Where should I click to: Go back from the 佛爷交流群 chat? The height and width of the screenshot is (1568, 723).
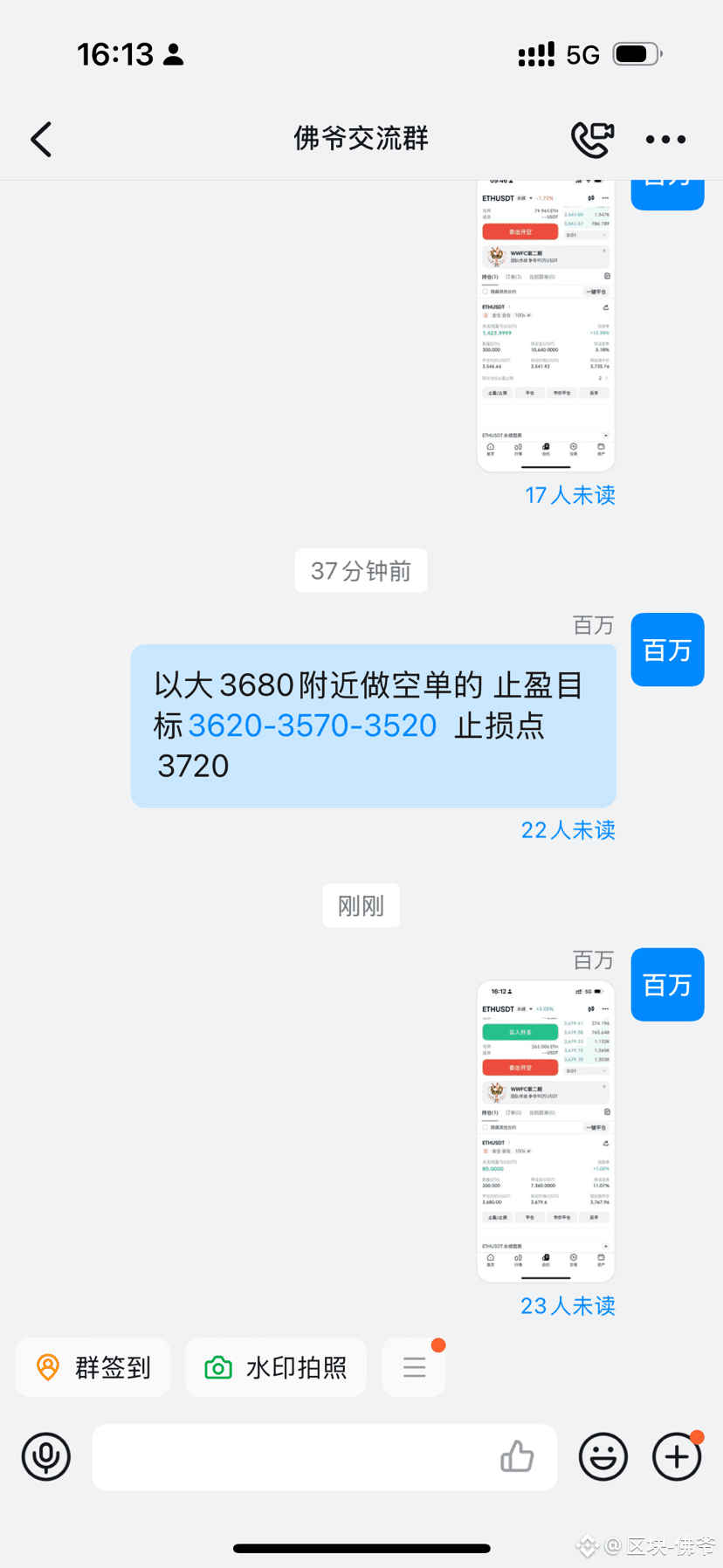point(41,140)
